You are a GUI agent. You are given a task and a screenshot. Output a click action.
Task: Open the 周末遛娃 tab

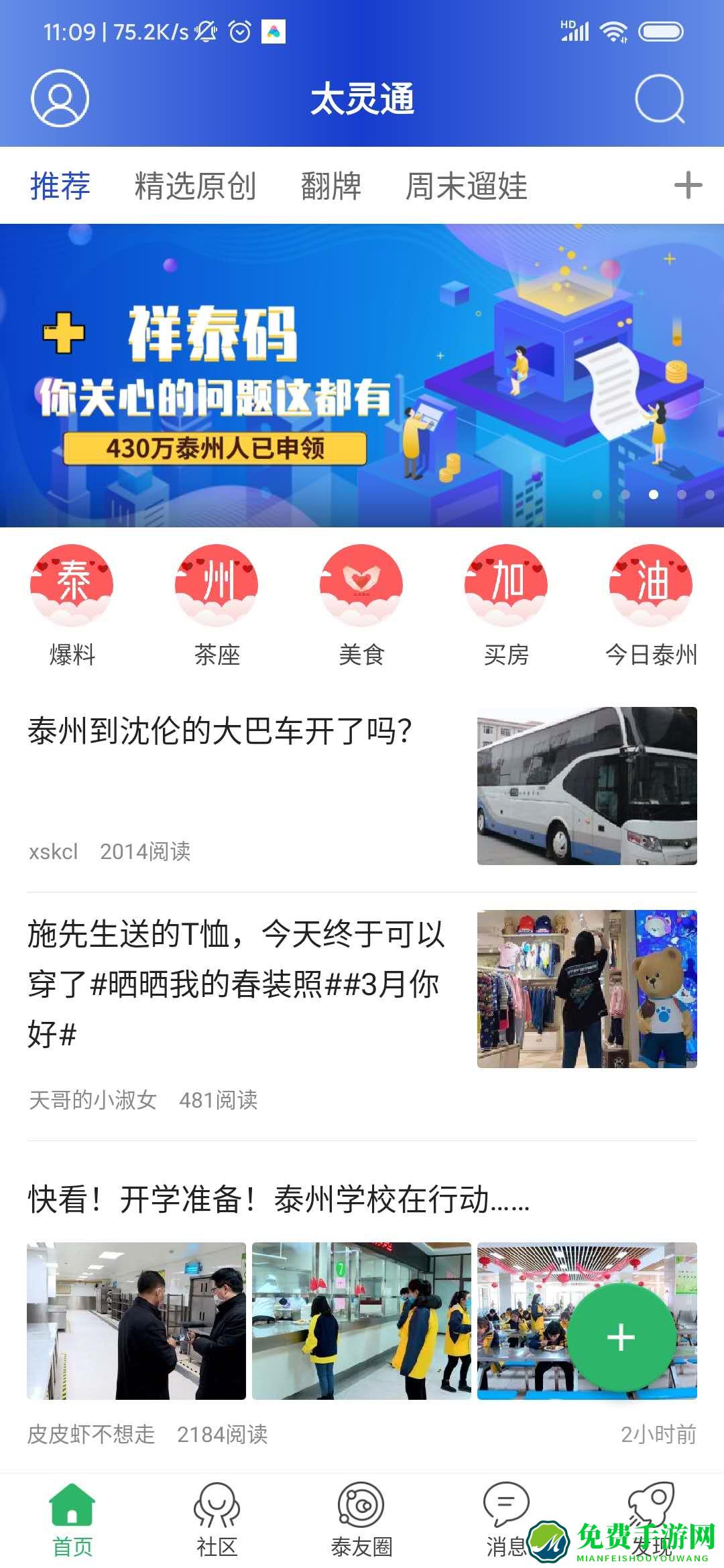467,188
